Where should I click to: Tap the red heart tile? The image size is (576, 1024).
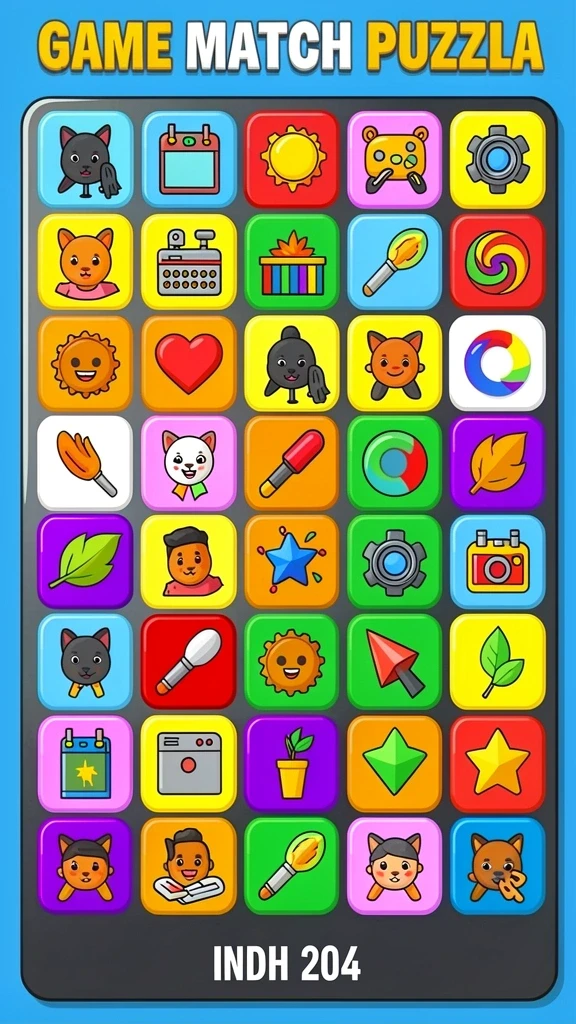(x=189, y=363)
